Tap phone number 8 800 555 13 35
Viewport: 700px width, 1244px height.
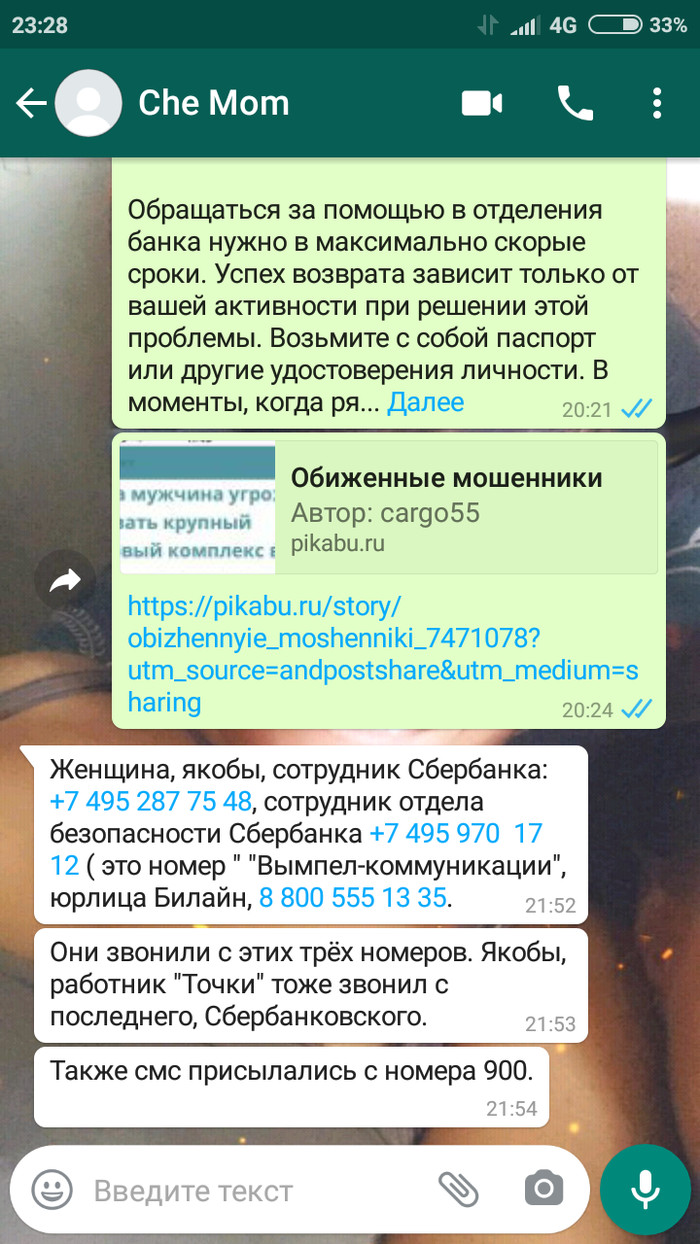(x=352, y=897)
